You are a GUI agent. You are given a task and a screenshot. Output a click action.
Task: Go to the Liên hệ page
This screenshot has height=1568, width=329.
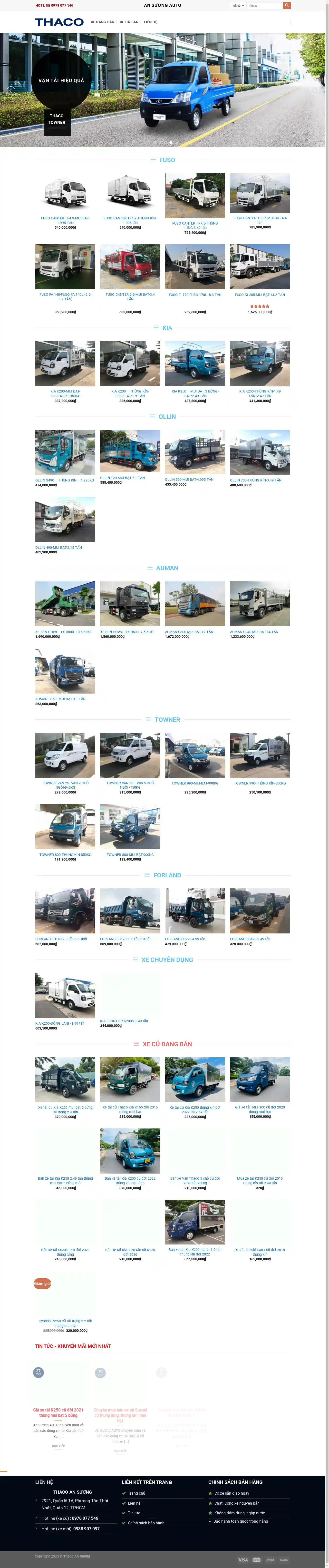pyautogui.click(x=150, y=22)
